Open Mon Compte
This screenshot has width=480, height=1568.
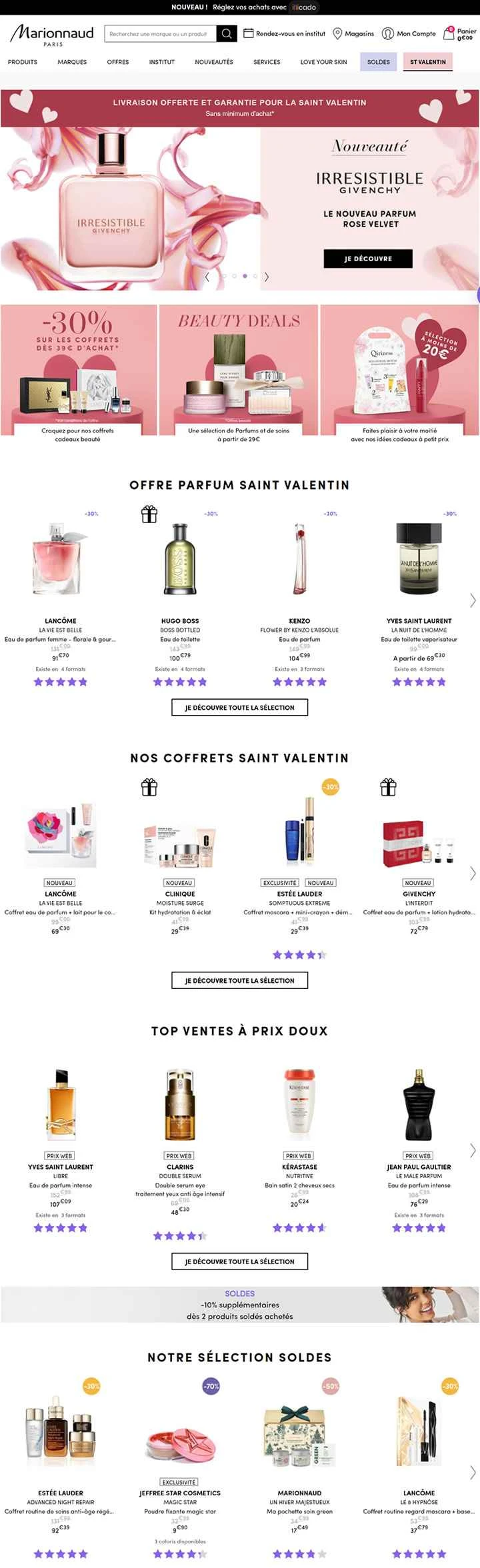tap(409, 34)
